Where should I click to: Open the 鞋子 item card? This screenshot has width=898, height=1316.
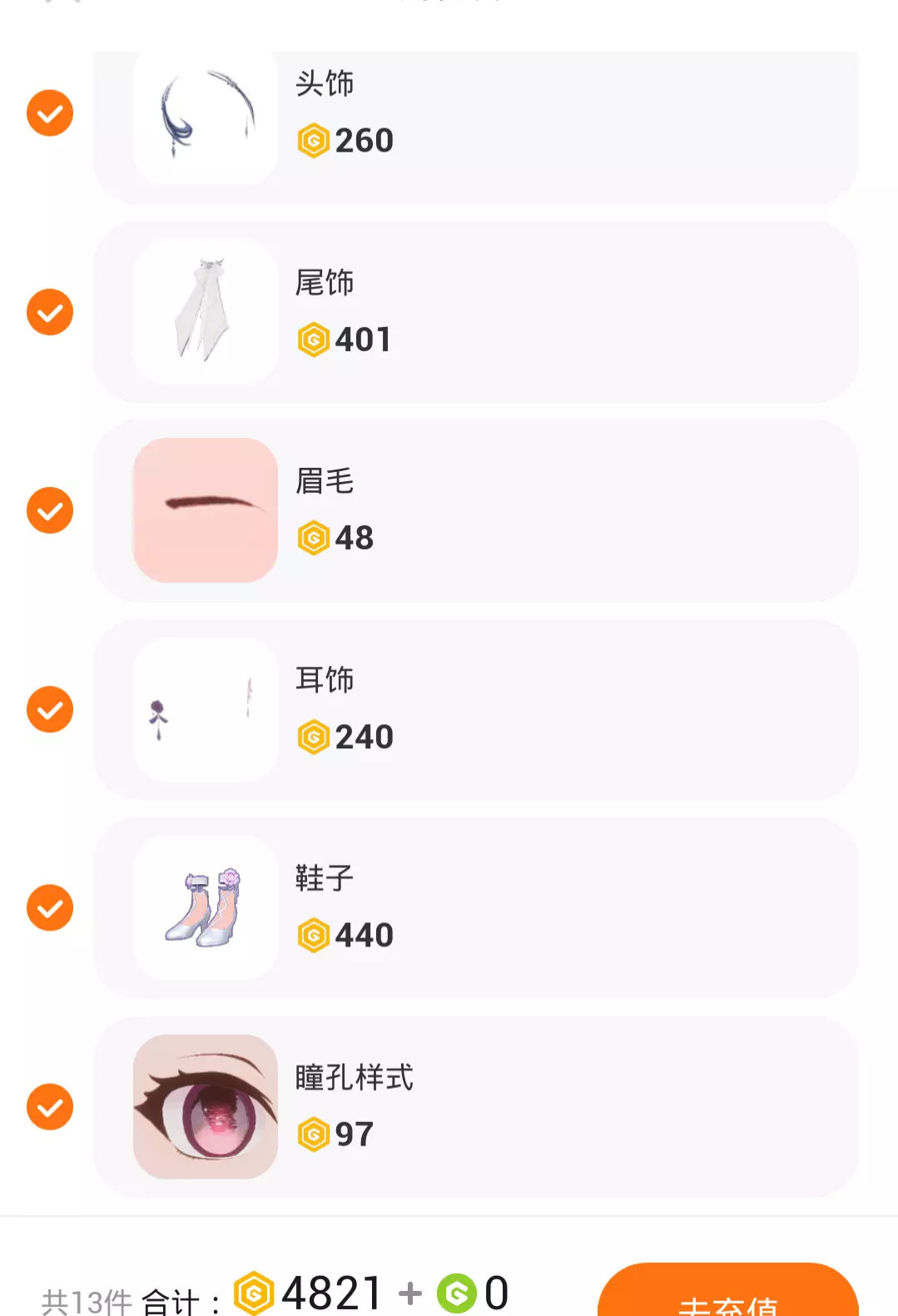click(x=474, y=907)
